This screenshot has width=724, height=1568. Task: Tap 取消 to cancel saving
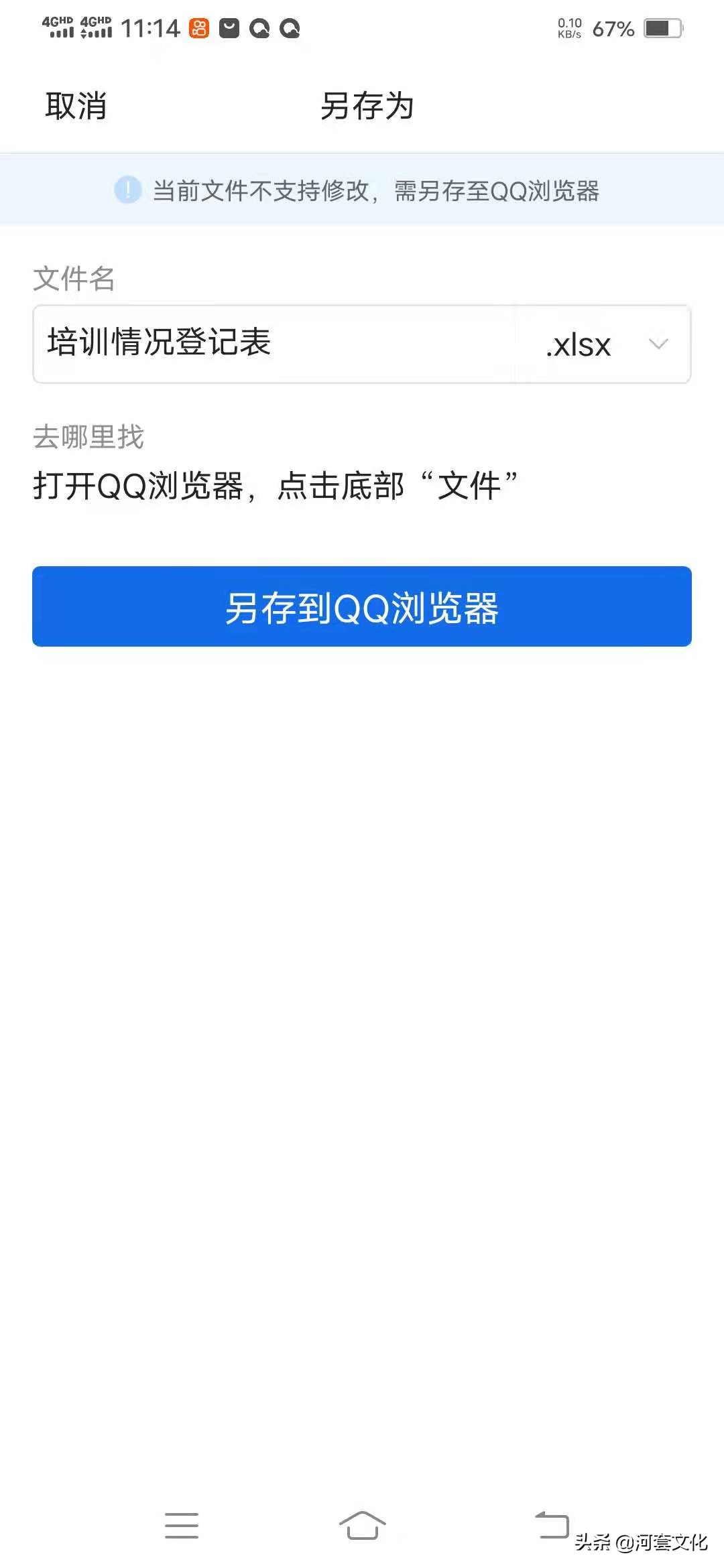76,106
